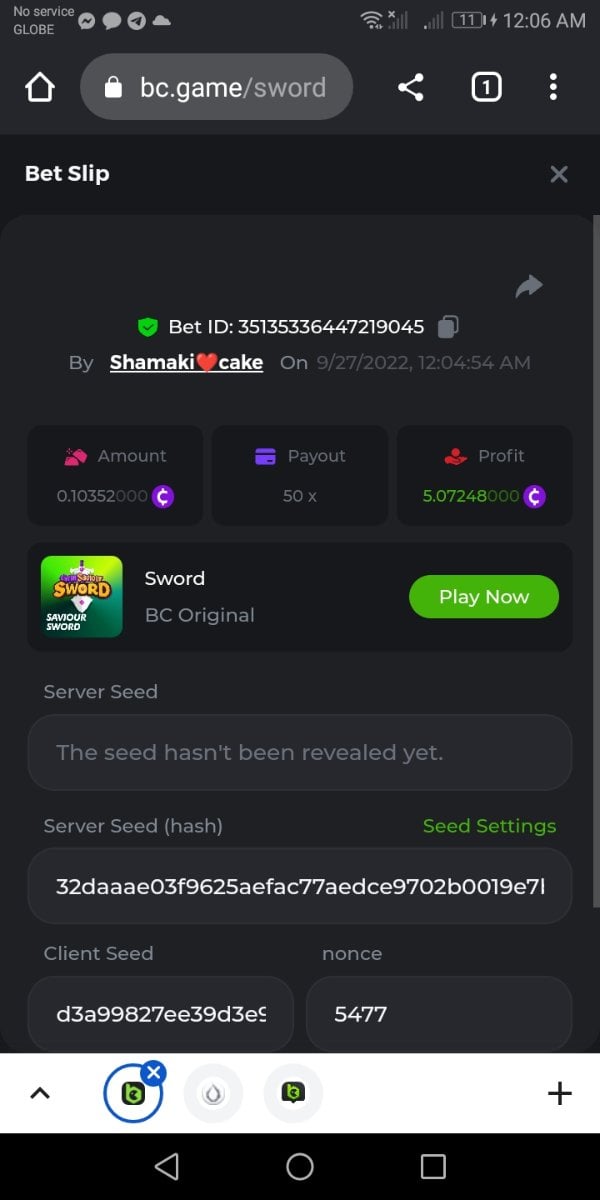Tap Play Now for the Sword game
The image size is (600, 1200).
coord(484,597)
